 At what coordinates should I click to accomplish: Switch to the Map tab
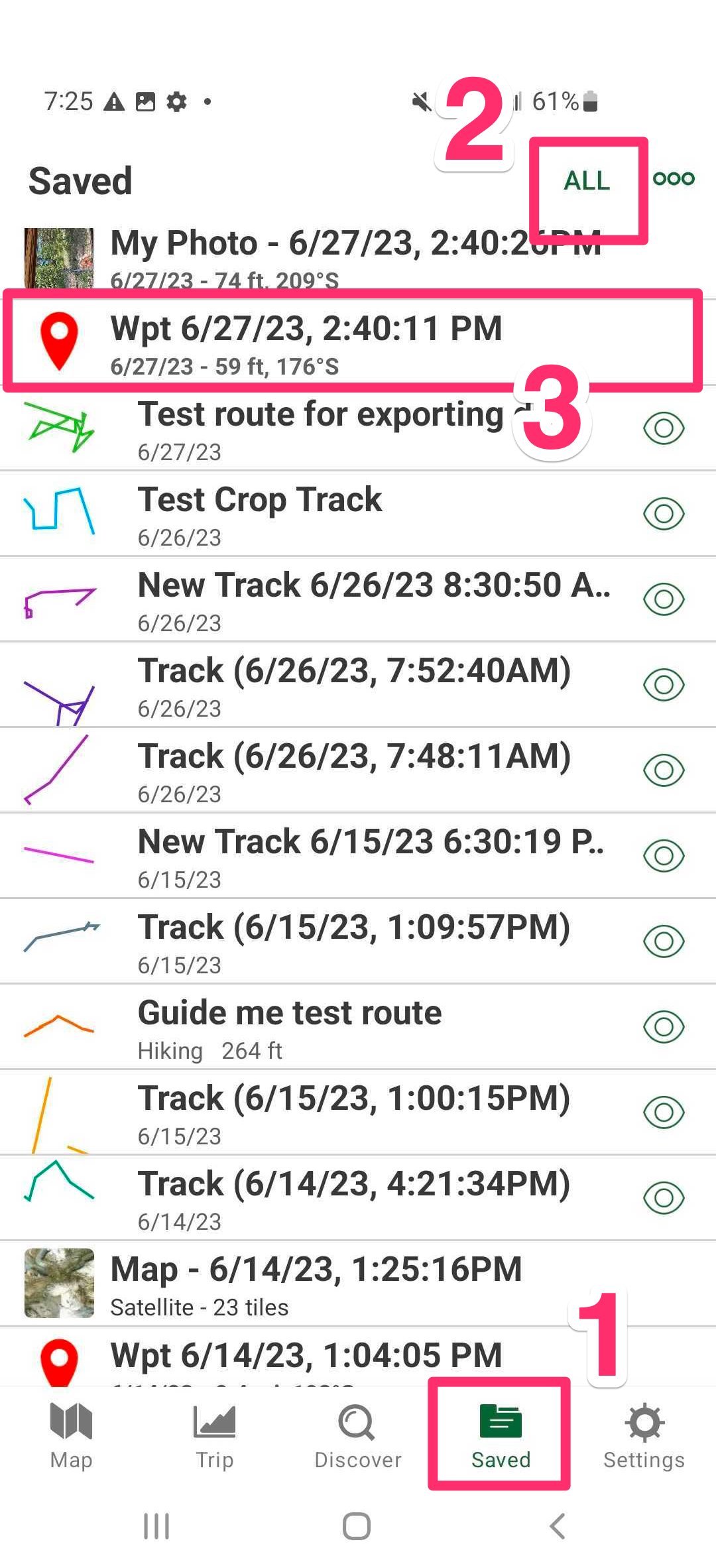[72, 1436]
